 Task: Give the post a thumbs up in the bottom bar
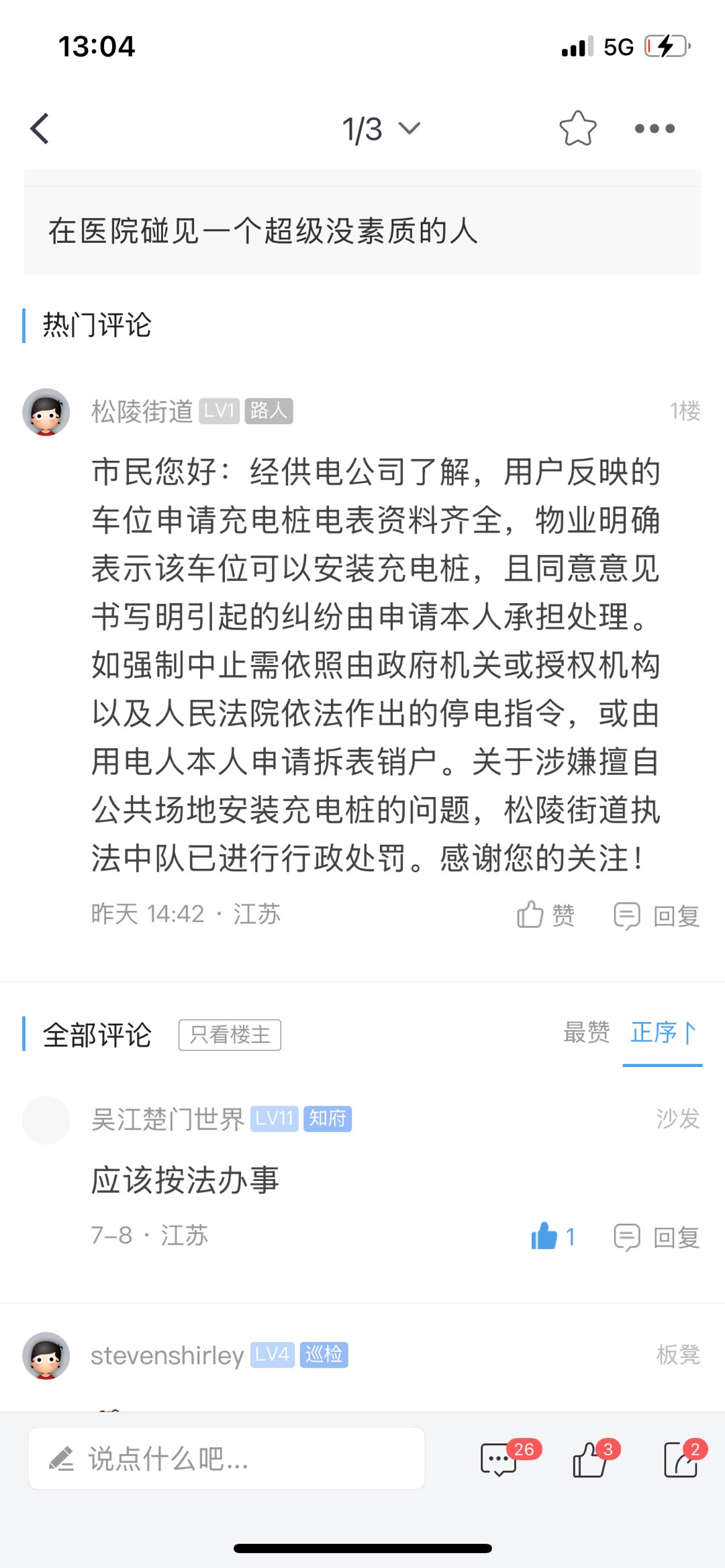click(x=591, y=1459)
